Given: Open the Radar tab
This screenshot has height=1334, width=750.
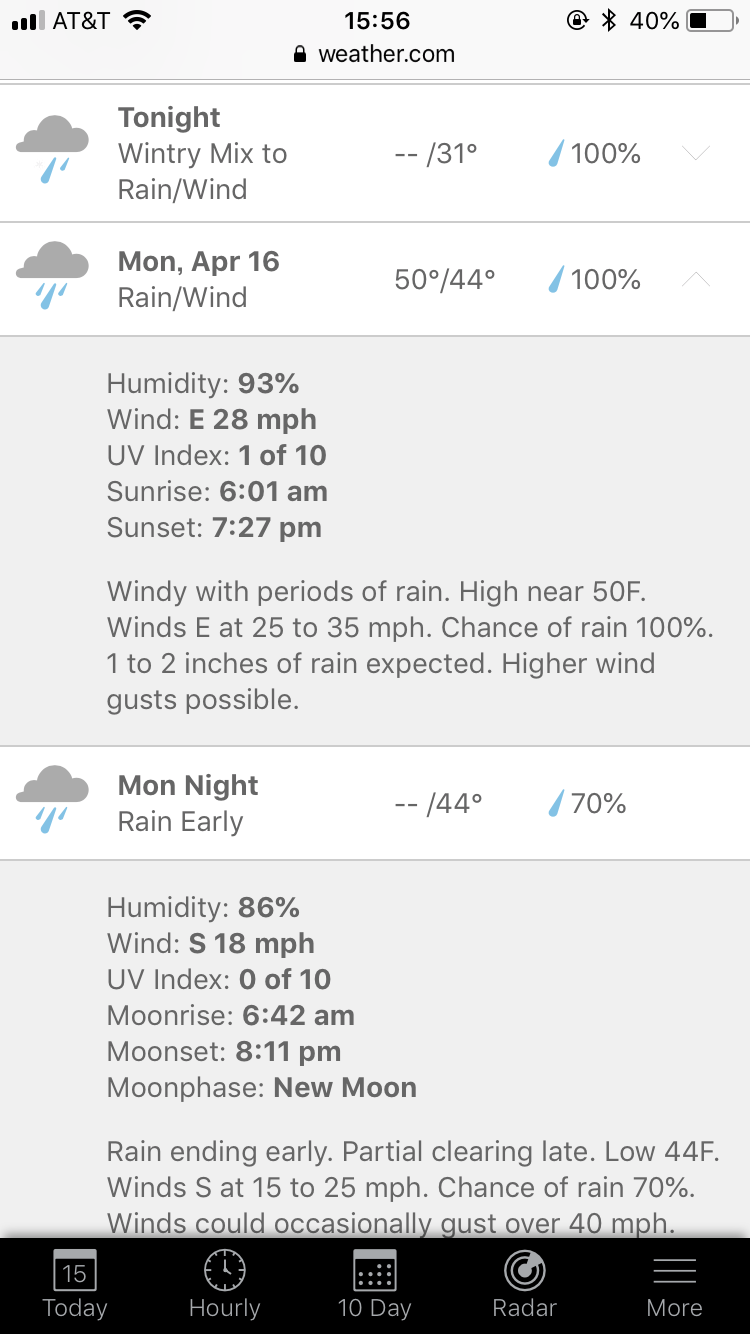Looking at the screenshot, I should coord(525,1284).
